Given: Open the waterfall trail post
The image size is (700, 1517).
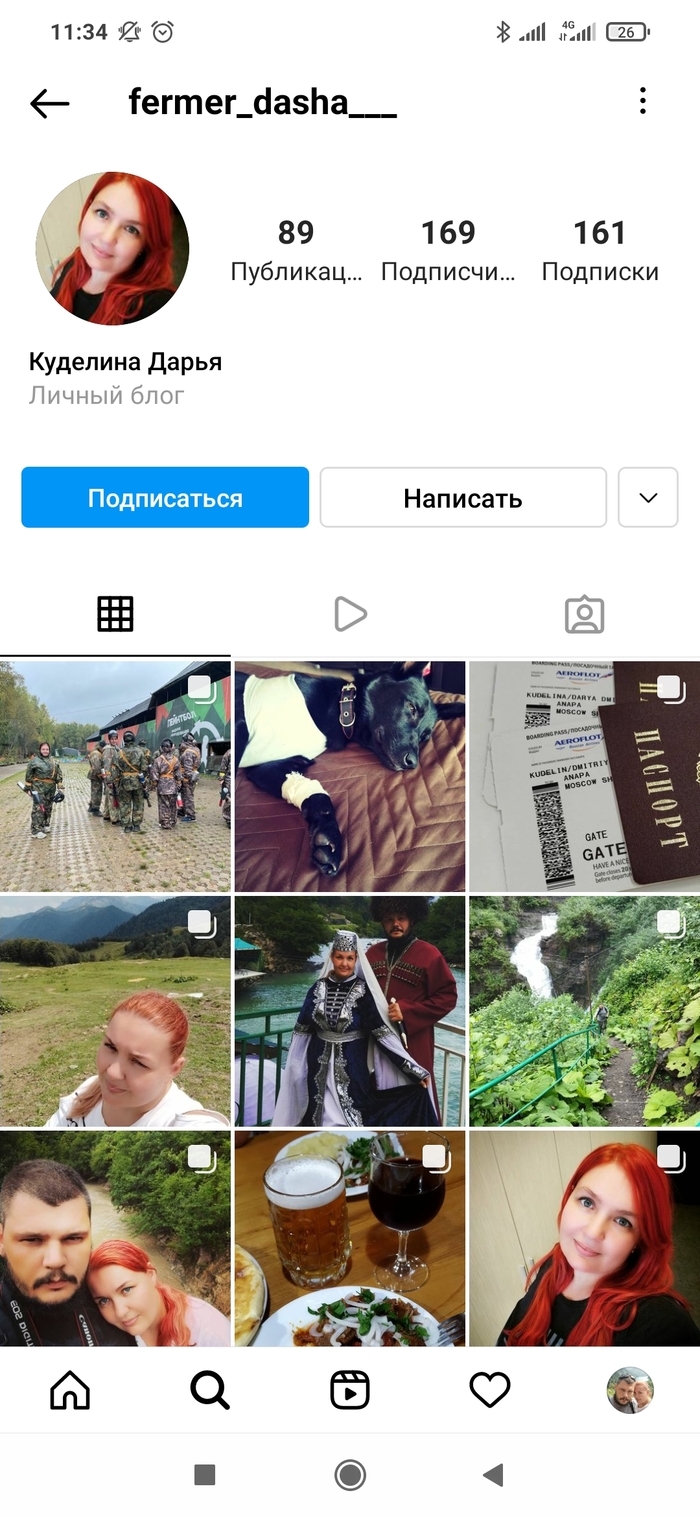Looking at the screenshot, I should click(x=584, y=1011).
